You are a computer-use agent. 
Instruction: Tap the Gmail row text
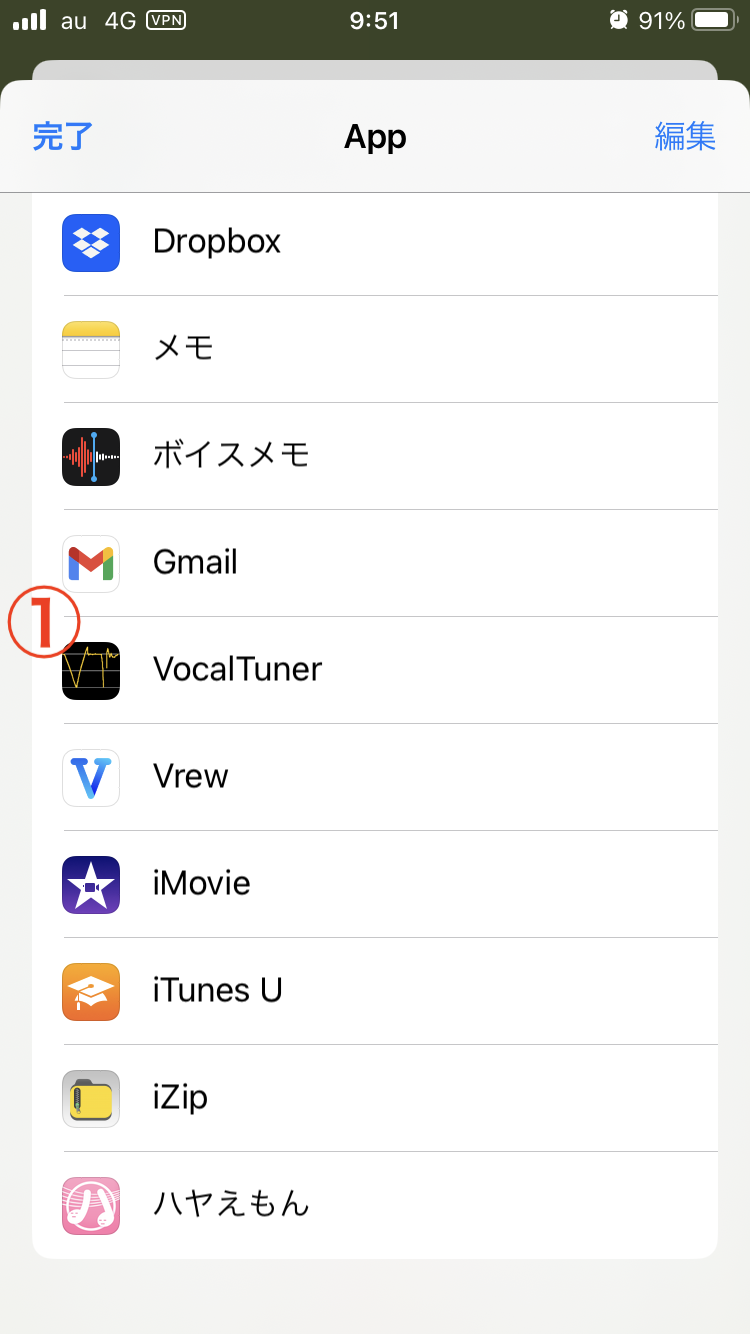(195, 563)
